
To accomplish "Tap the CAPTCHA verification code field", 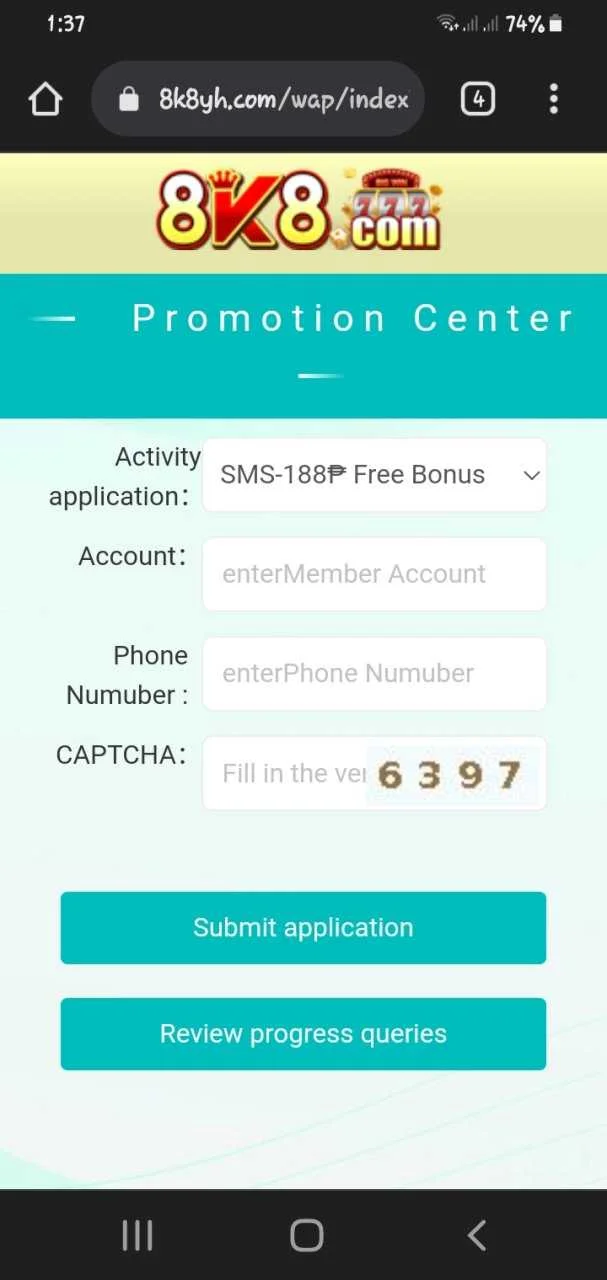I will 285,773.
